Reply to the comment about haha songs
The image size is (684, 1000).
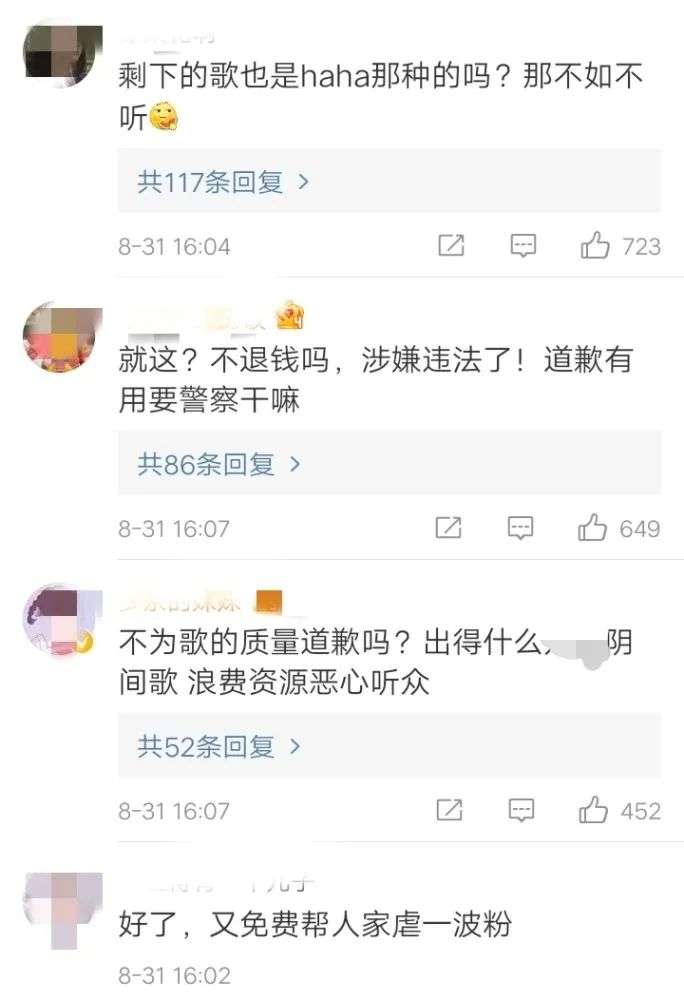pyautogui.click(x=523, y=246)
